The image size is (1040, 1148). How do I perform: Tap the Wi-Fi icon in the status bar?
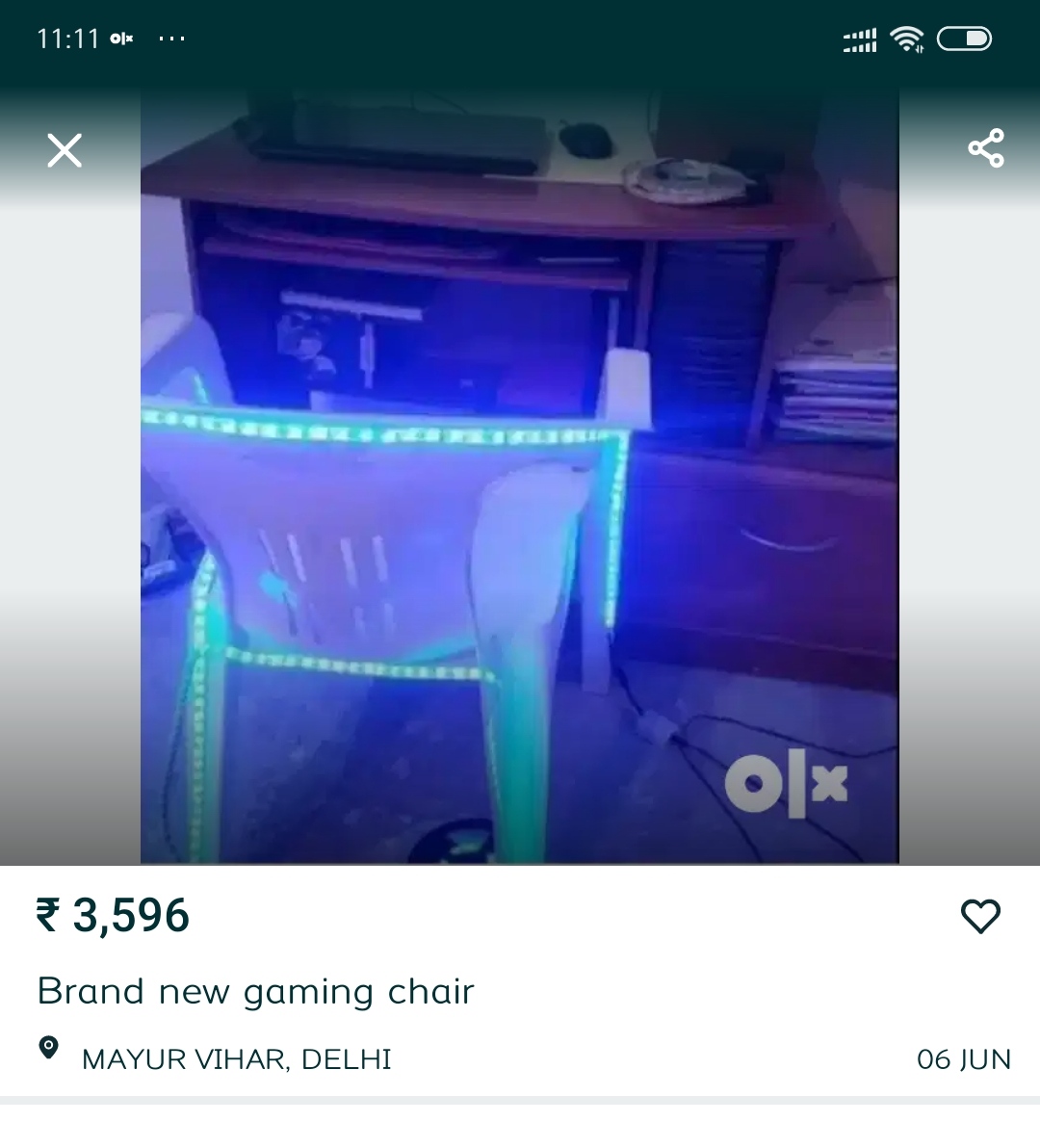tap(903, 37)
